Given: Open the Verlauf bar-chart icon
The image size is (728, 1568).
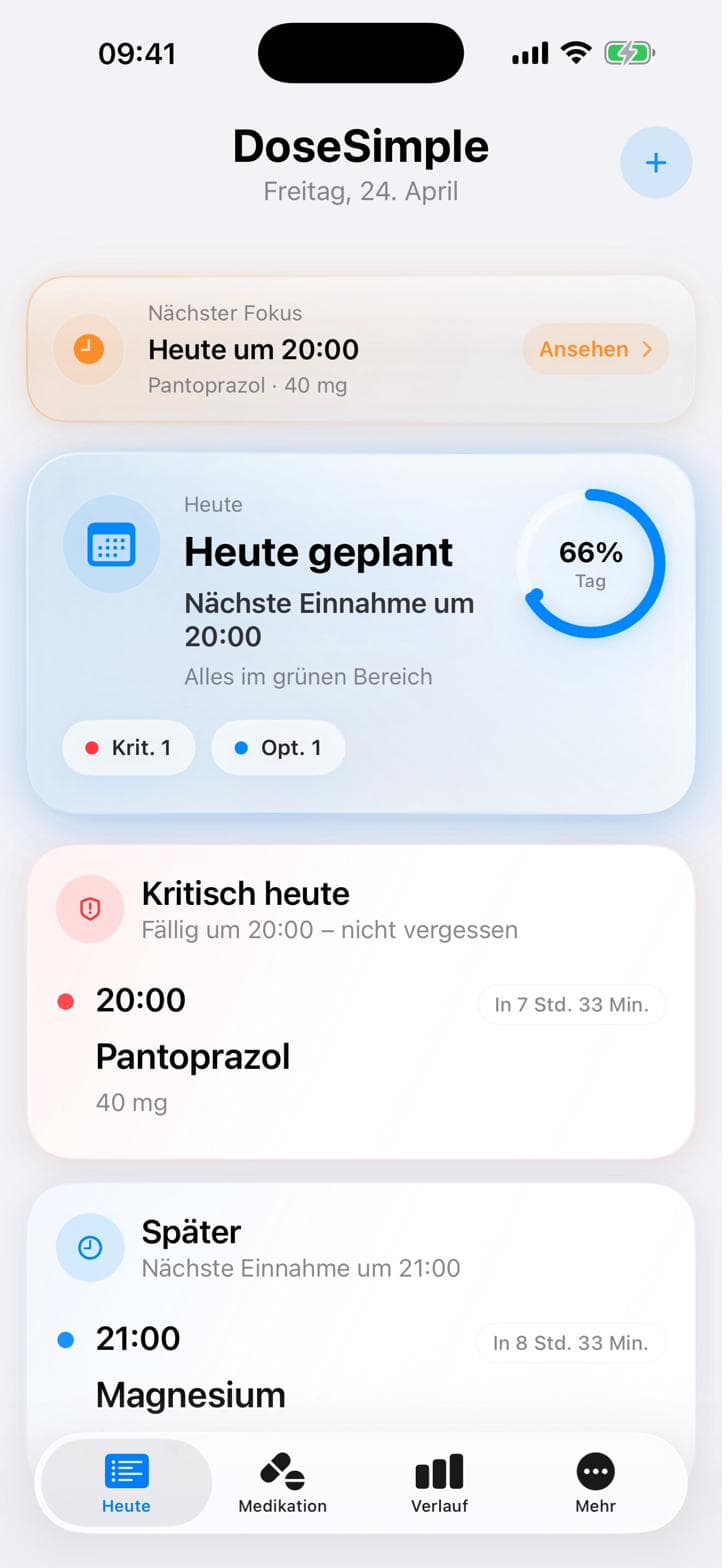Looking at the screenshot, I should pos(438,1468).
